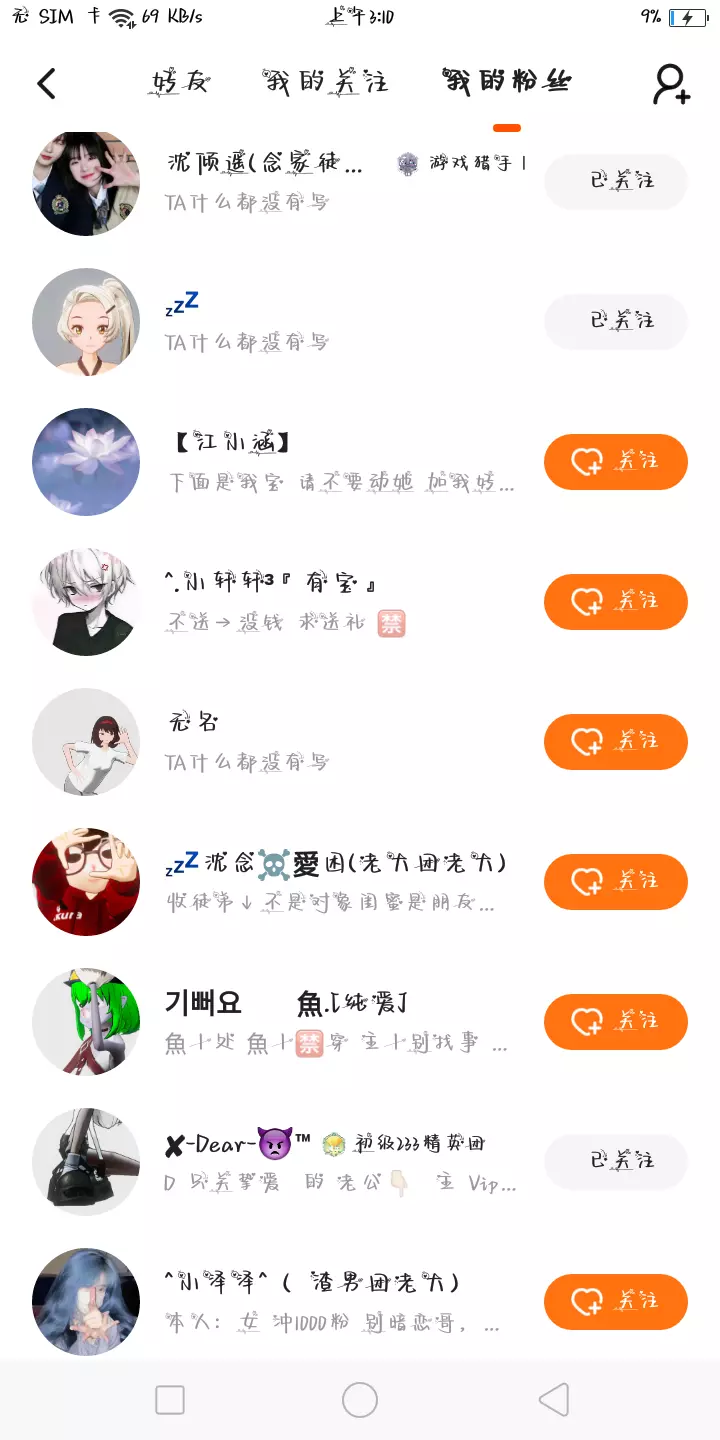Switch to the 我的关注 tab
The image size is (720, 1440).
click(x=326, y=82)
